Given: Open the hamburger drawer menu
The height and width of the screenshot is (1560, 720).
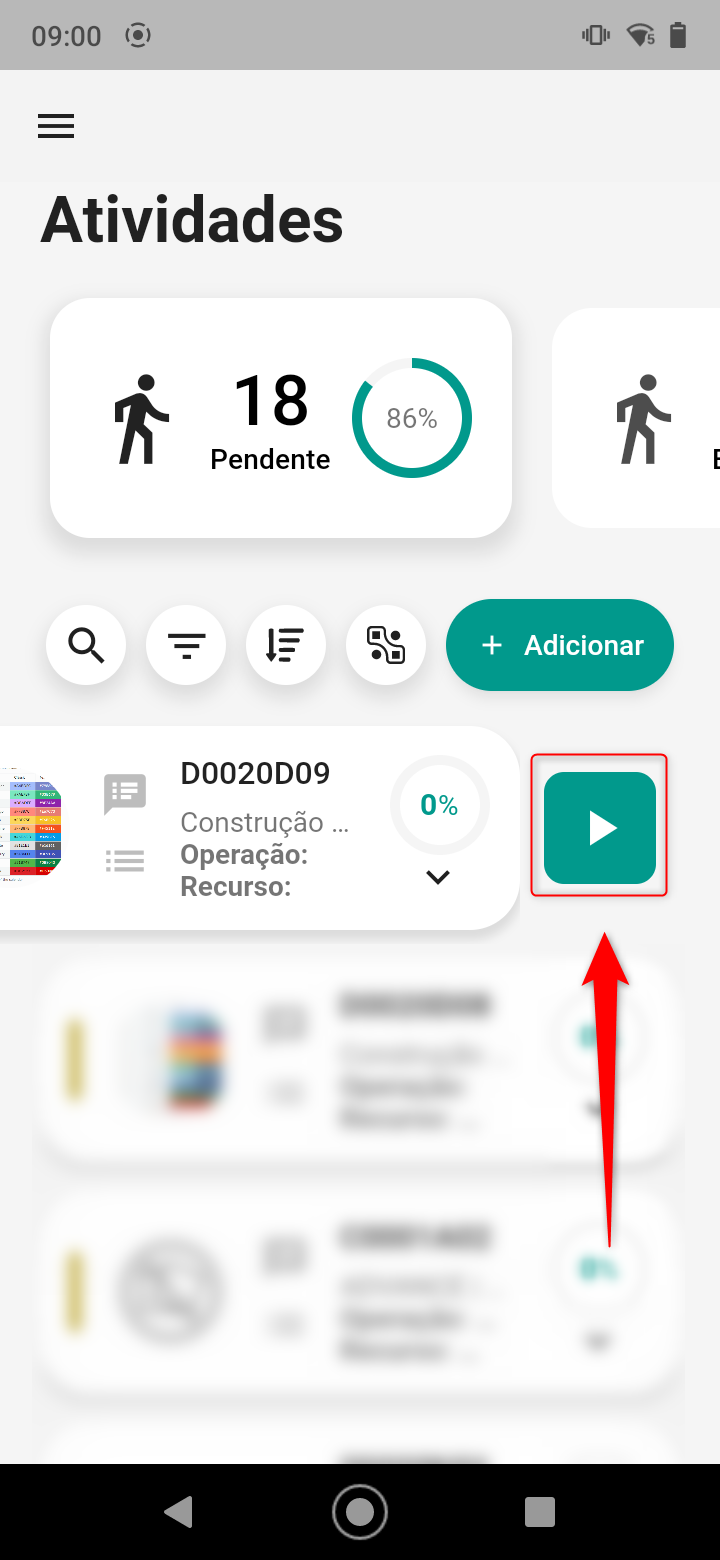Looking at the screenshot, I should (x=56, y=126).
